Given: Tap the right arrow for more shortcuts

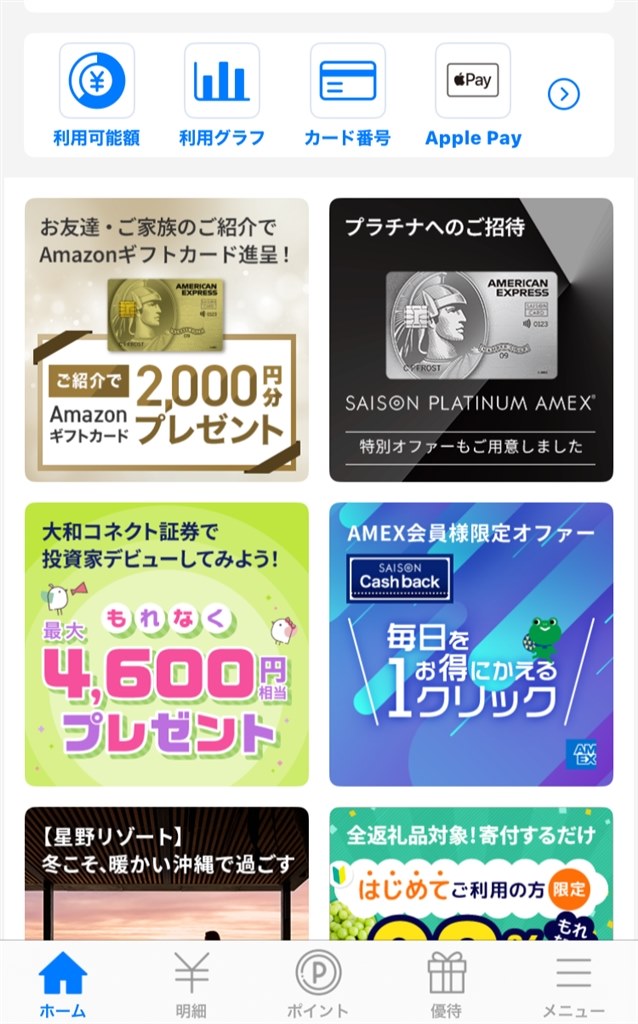Looking at the screenshot, I should (564, 95).
